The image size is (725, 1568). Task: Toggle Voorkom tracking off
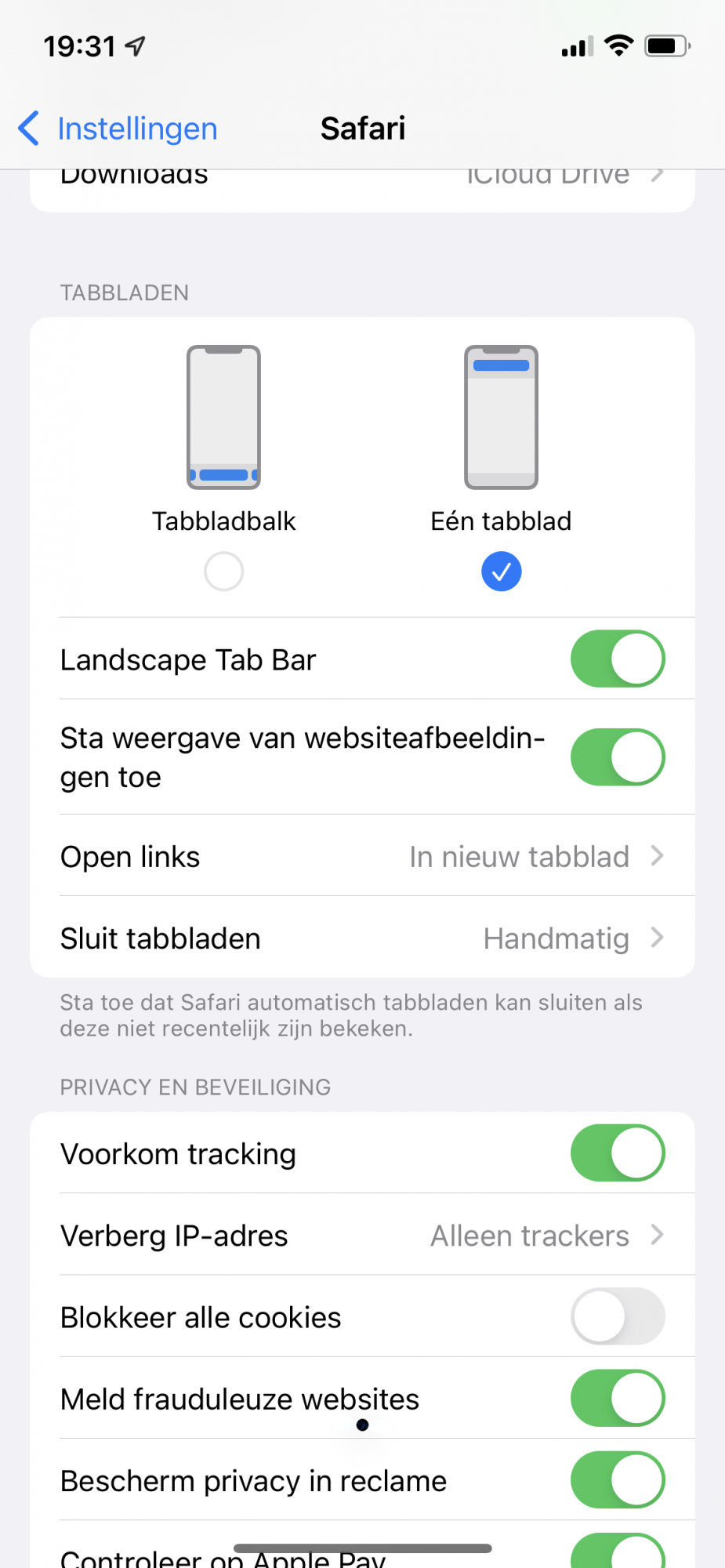coord(617,1153)
